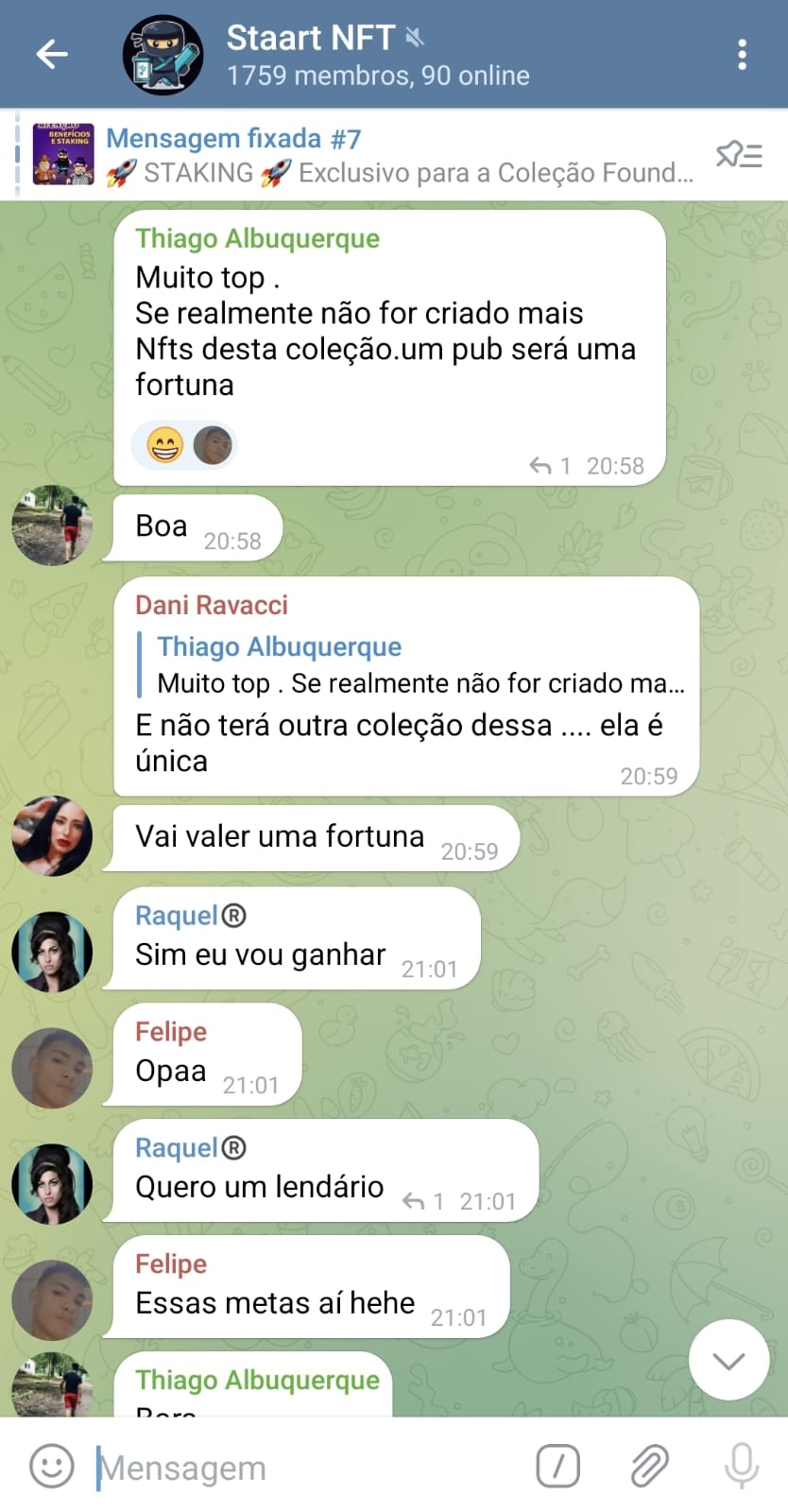Go back from Staart NFT chat
The image size is (788, 1512).
(52, 55)
